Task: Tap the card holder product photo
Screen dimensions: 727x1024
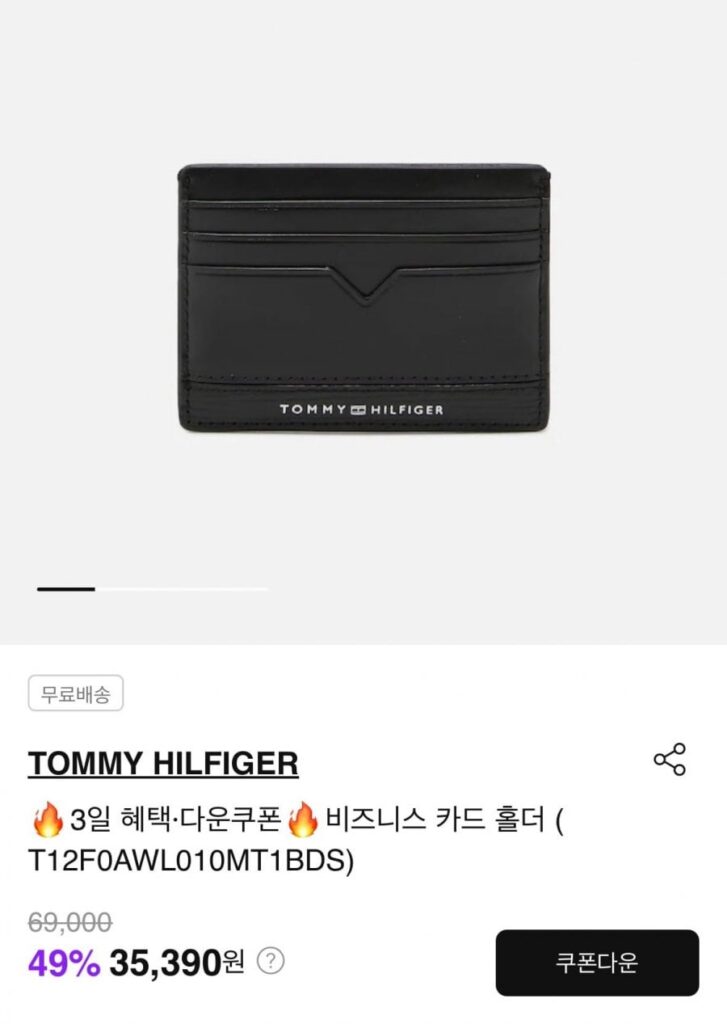Action: pyautogui.click(x=363, y=295)
